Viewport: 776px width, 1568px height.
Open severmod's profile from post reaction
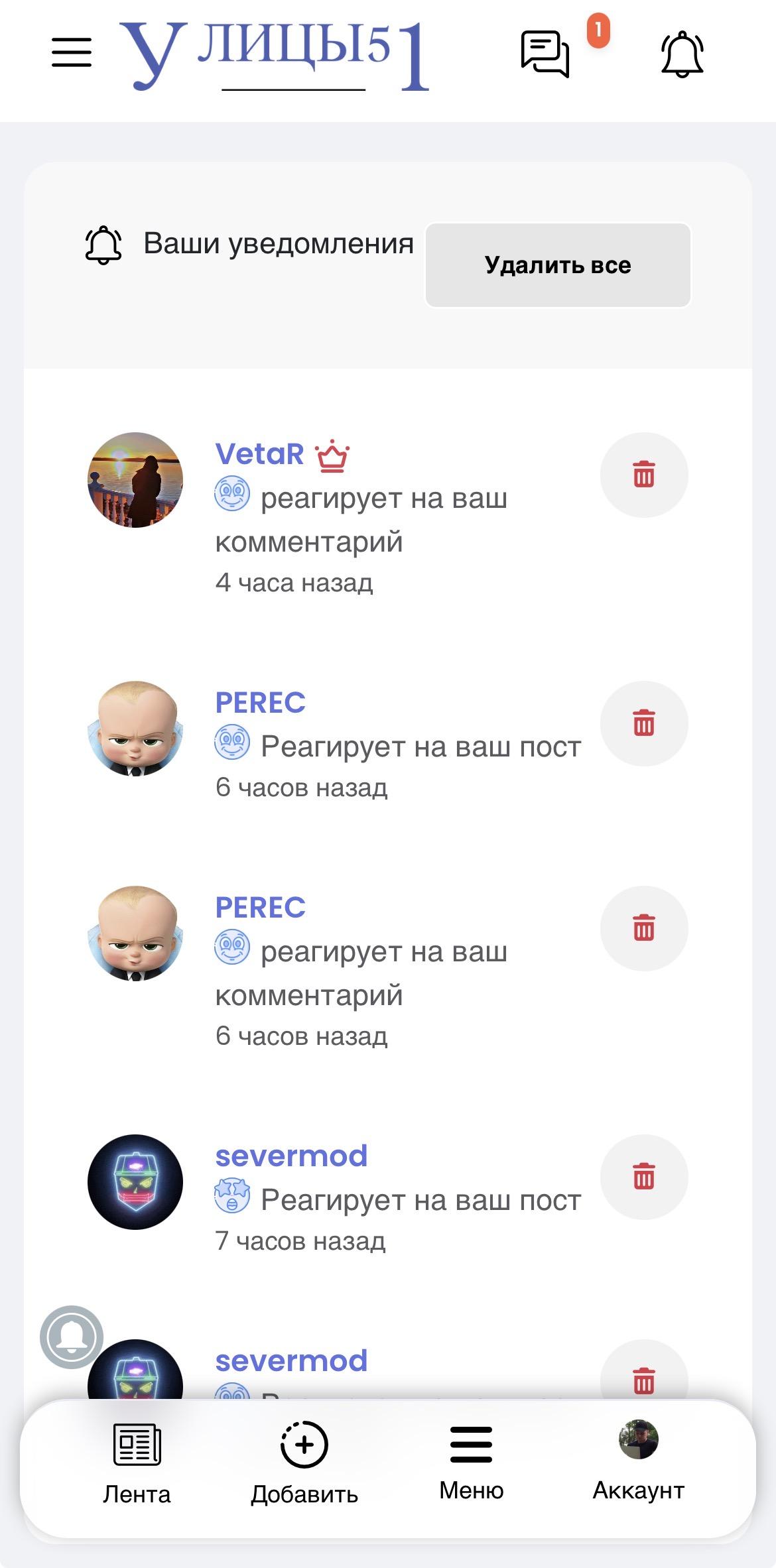click(291, 1156)
